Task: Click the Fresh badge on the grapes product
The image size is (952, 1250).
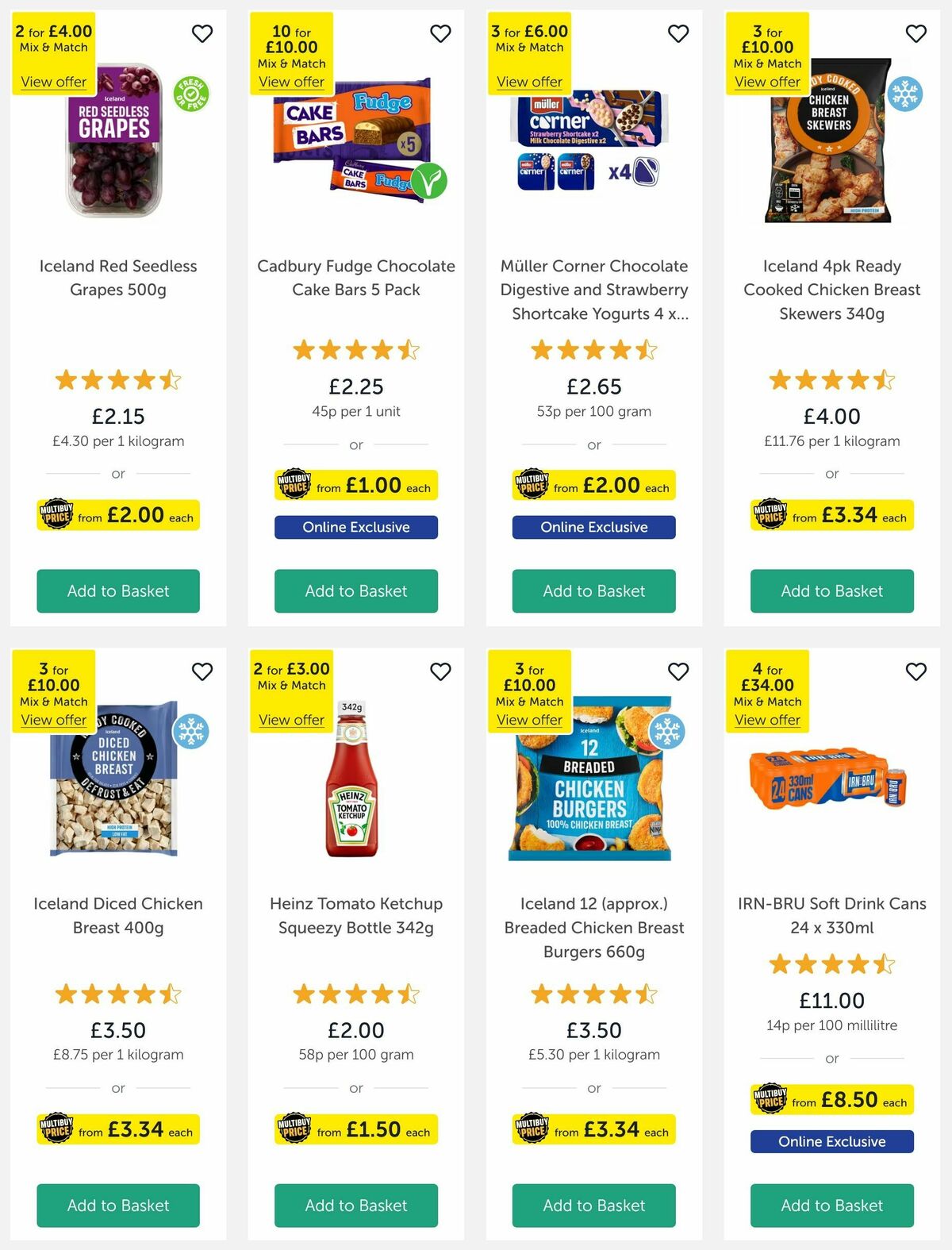Action: point(193,93)
